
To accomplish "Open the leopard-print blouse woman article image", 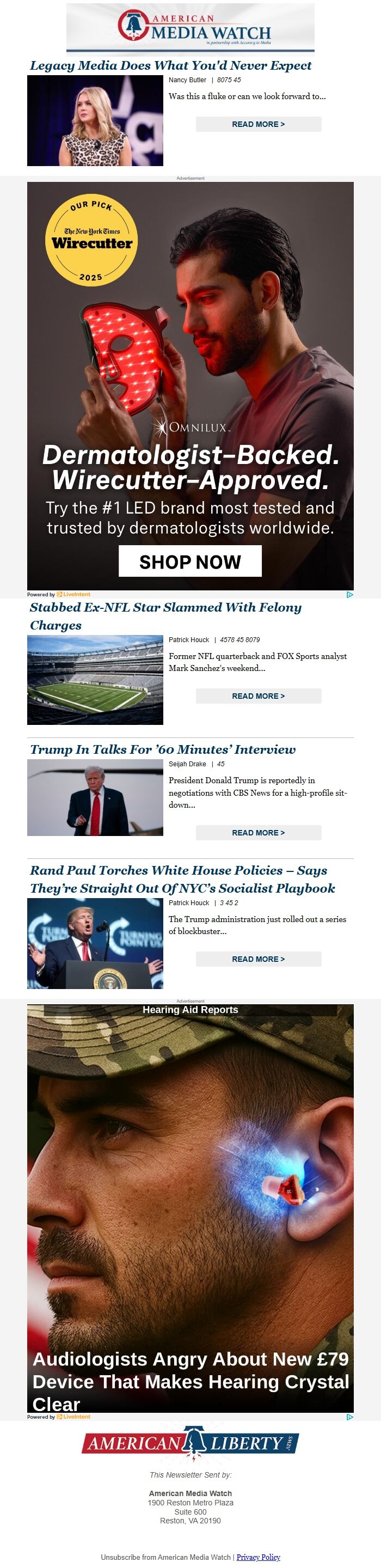I will click(95, 120).
